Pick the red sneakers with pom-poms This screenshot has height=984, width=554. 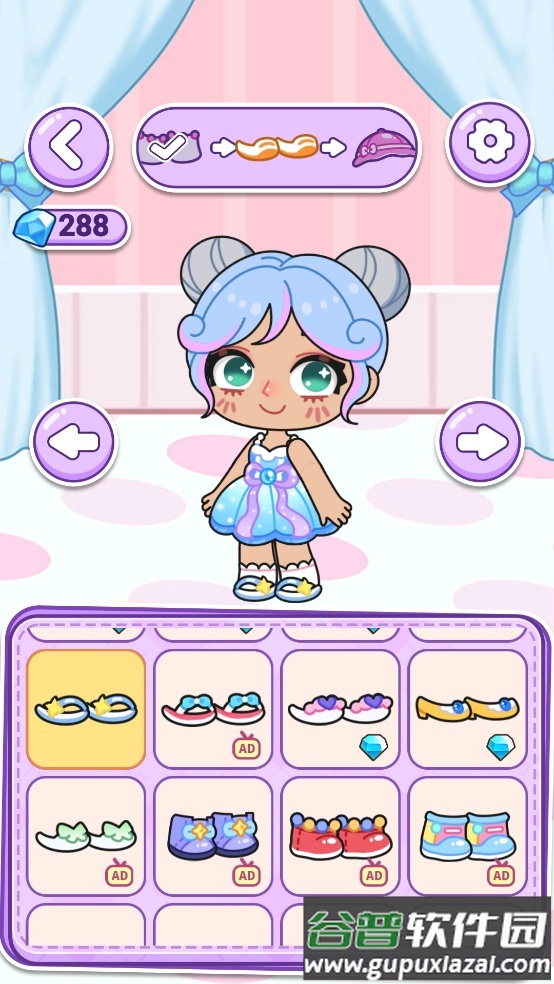(x=341, y=837)
